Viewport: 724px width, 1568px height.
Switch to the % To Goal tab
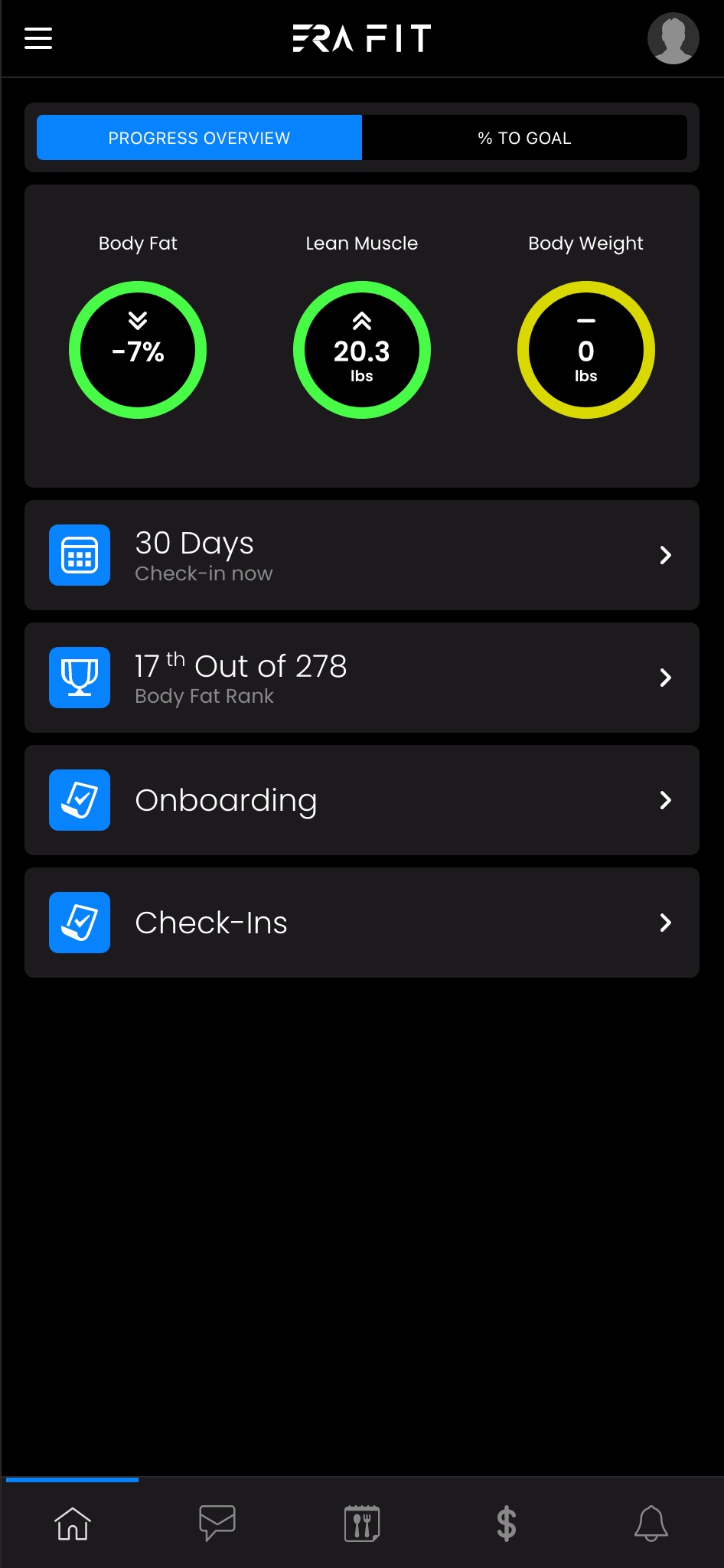pyautogui.click(x=524, y=138)
